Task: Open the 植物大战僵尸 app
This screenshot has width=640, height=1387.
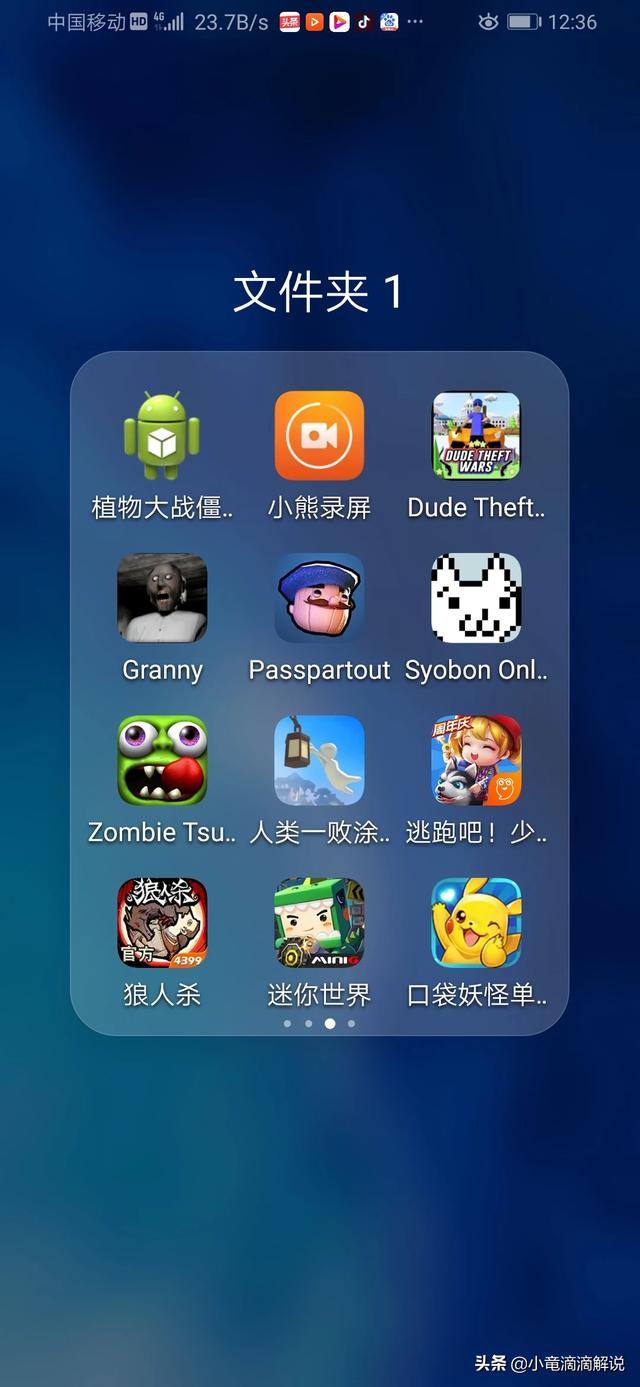Action: tap(162, 436)
